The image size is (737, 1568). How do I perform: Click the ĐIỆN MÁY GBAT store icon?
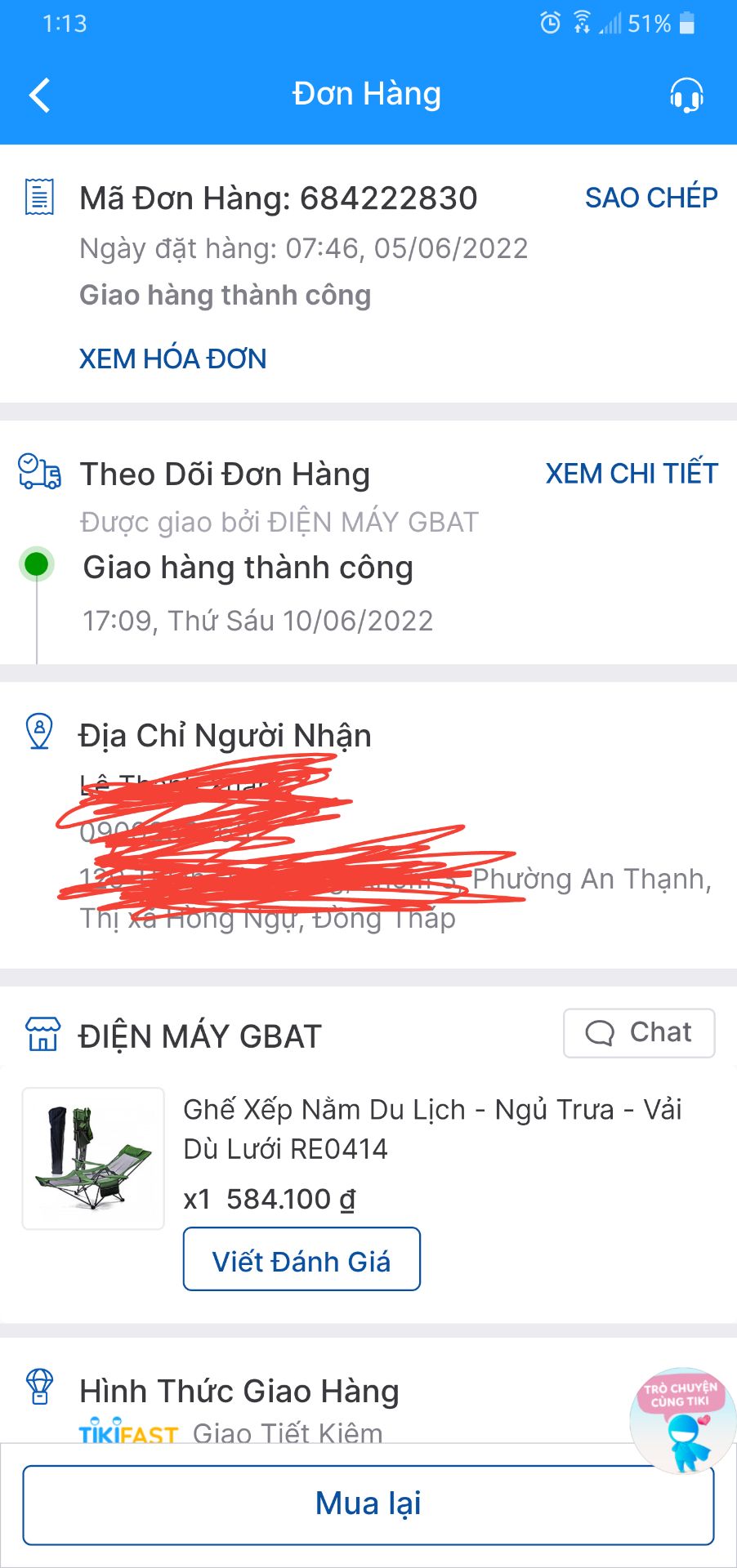coord(42,1034)
